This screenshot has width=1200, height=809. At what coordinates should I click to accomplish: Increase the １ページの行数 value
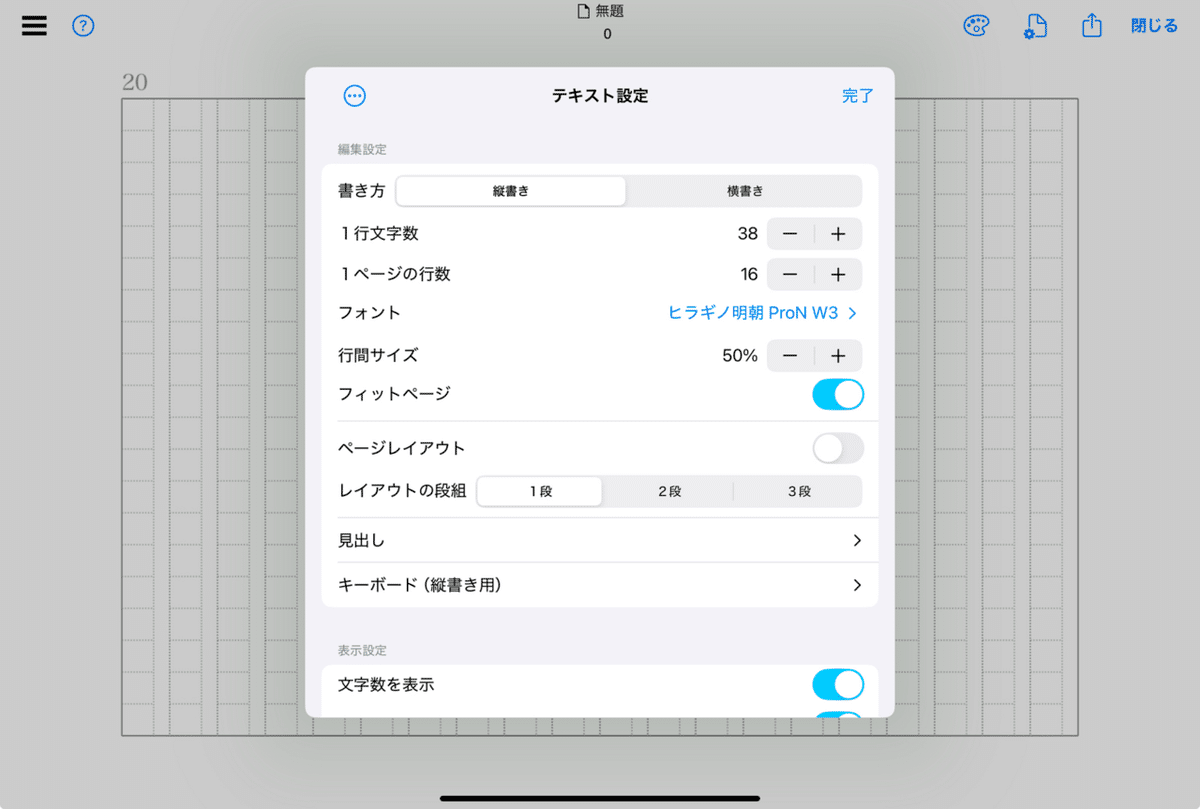click(838, 274)
